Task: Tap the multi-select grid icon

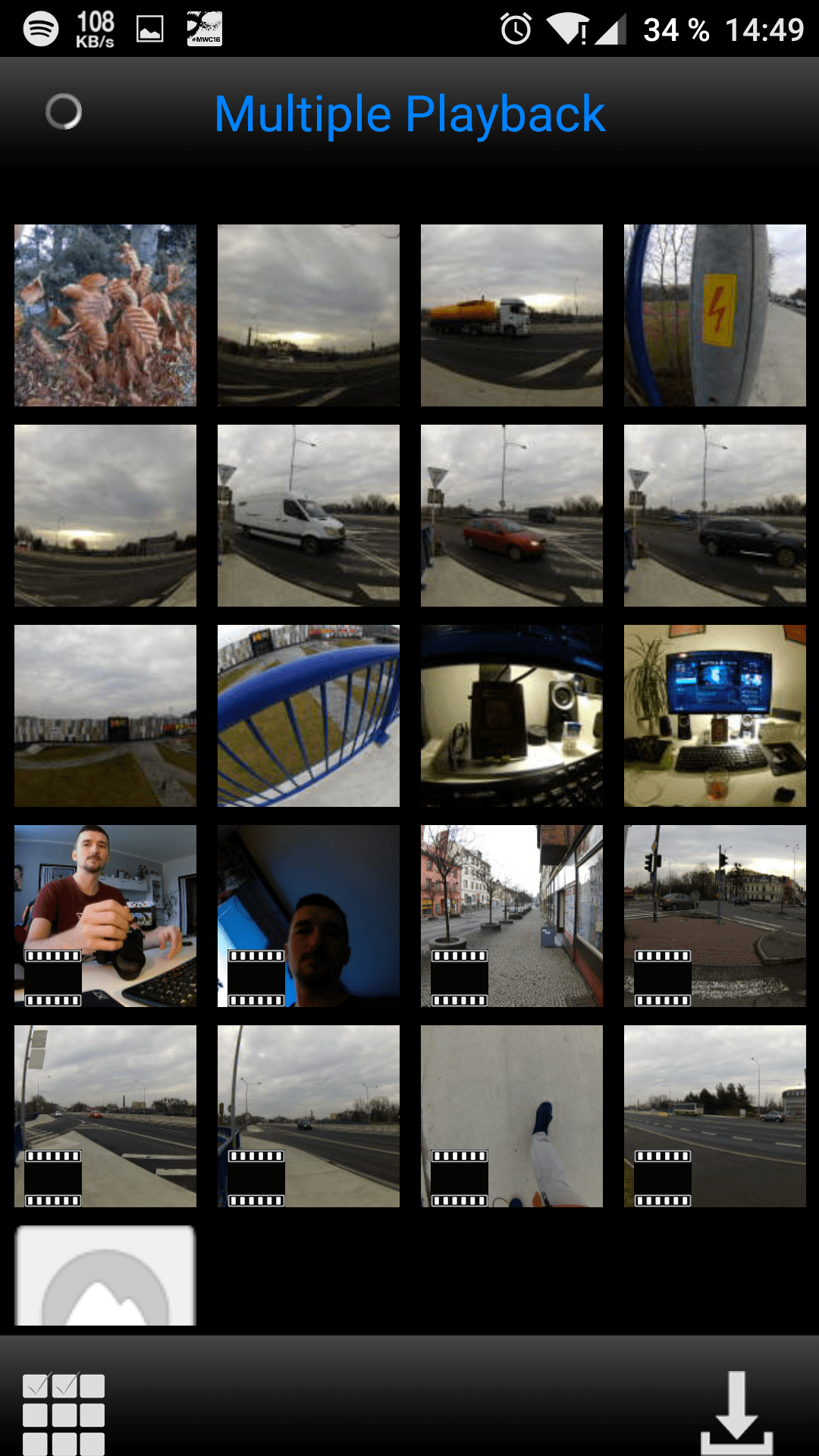Action: [64, 1414]
